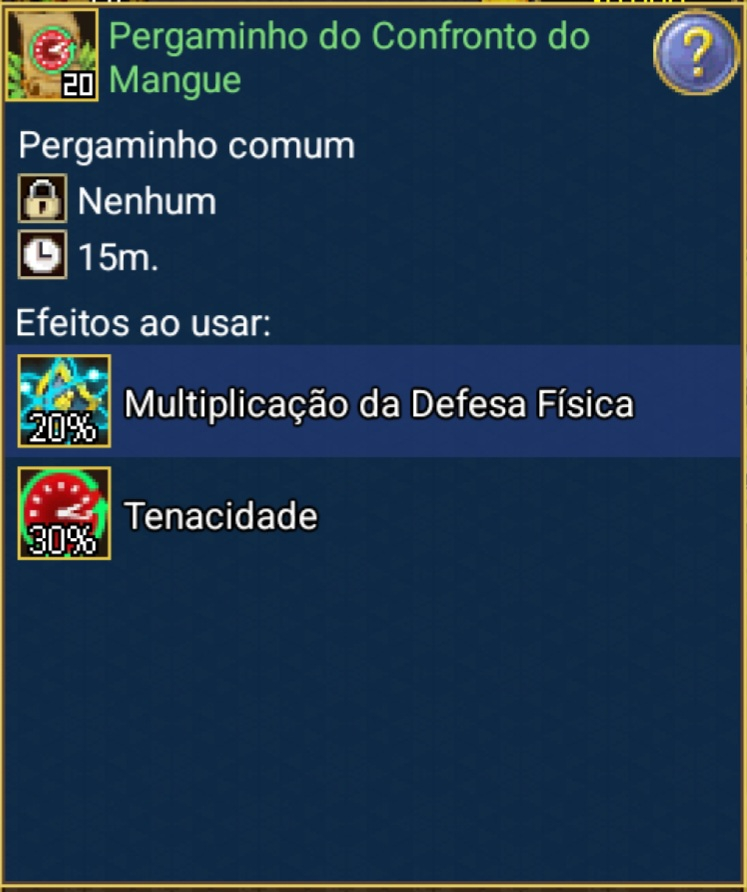The height and width of the screenshot is (892, 747).
Task: Select the Multiplicação da Defesa Física effect
Action: [378, 403]
